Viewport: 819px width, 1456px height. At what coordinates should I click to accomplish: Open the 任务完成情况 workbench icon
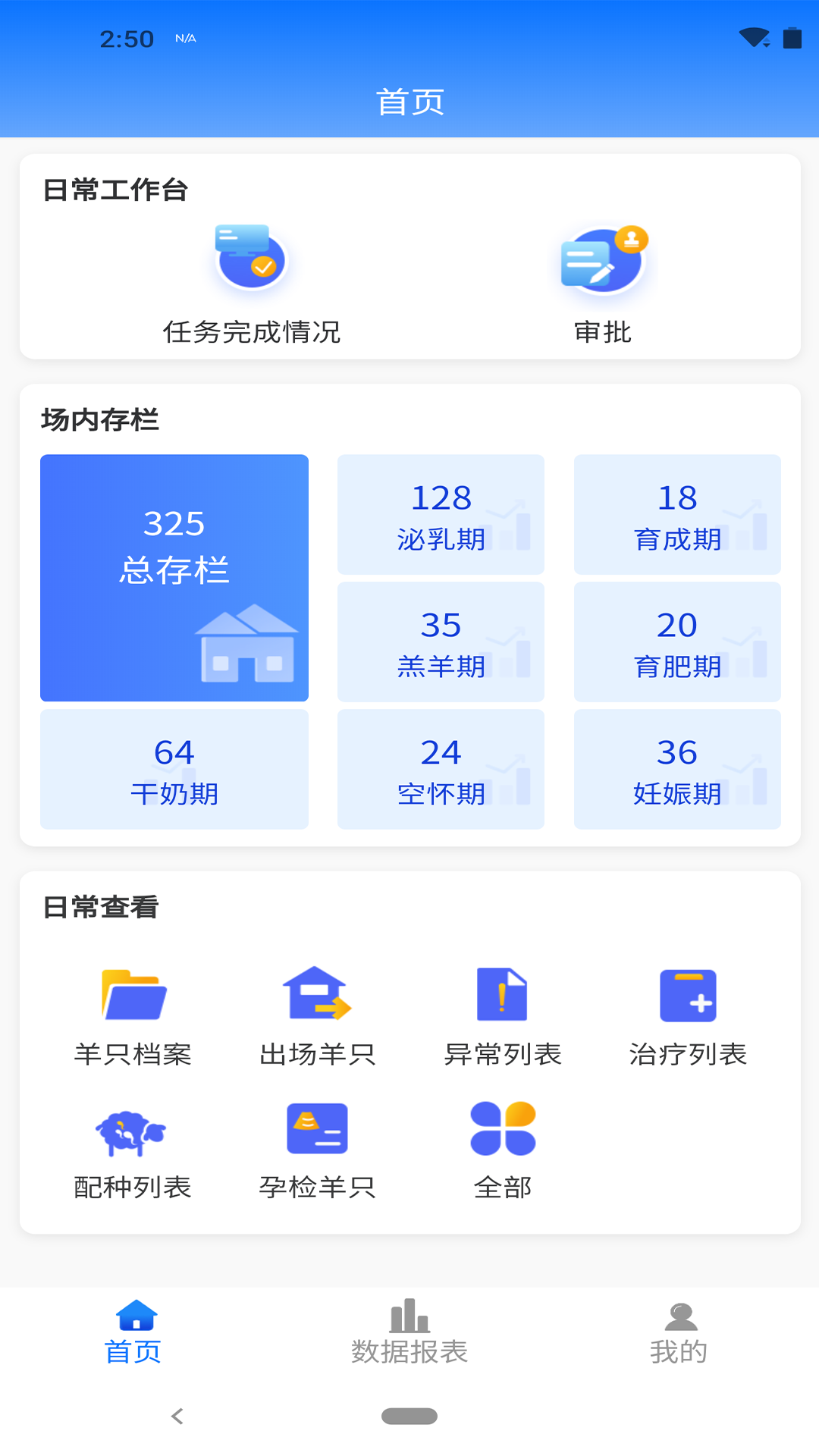(x=253, y=258)
